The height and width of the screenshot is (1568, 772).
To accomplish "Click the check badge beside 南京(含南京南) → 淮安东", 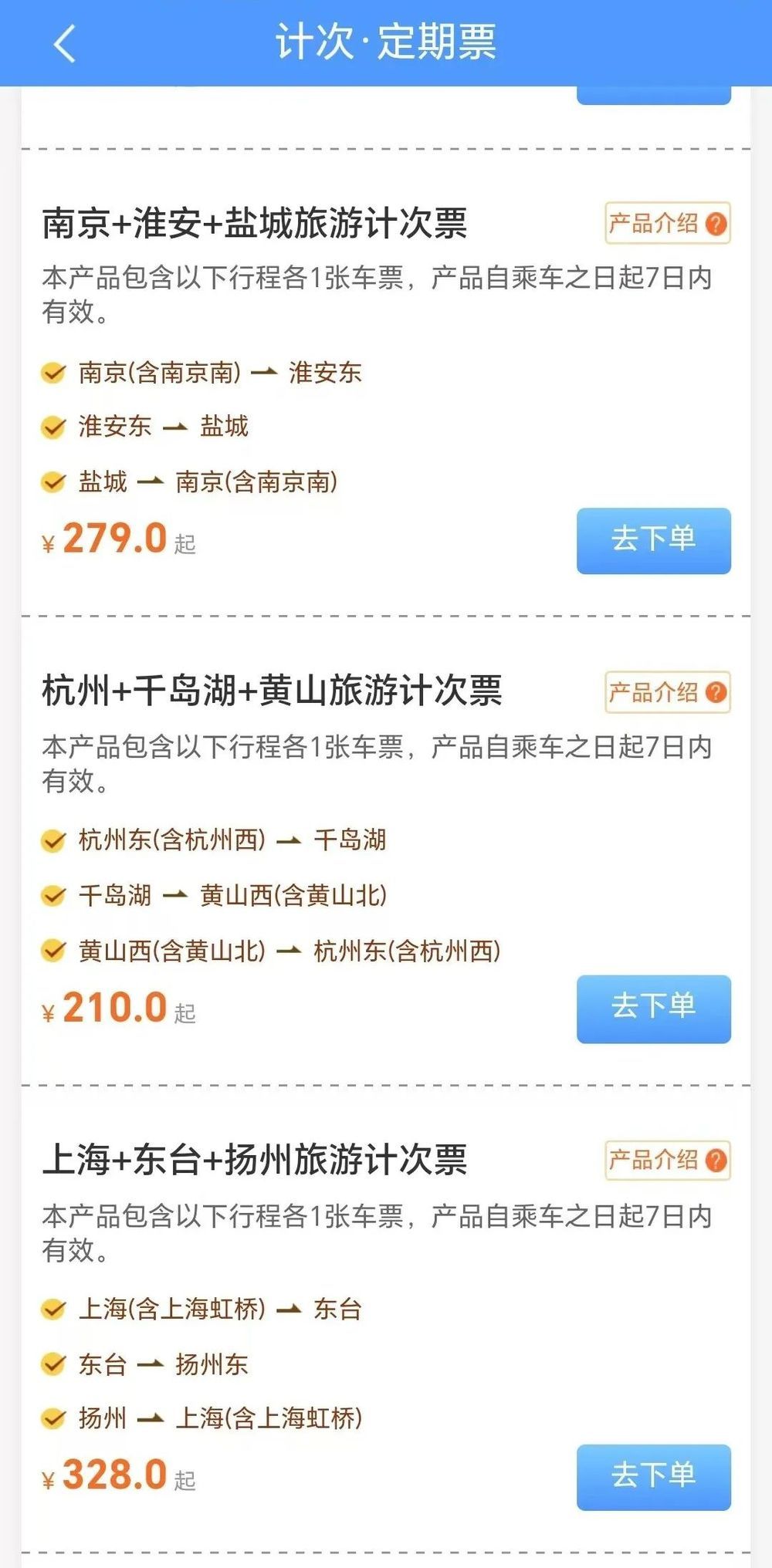I will coord(52,373).
